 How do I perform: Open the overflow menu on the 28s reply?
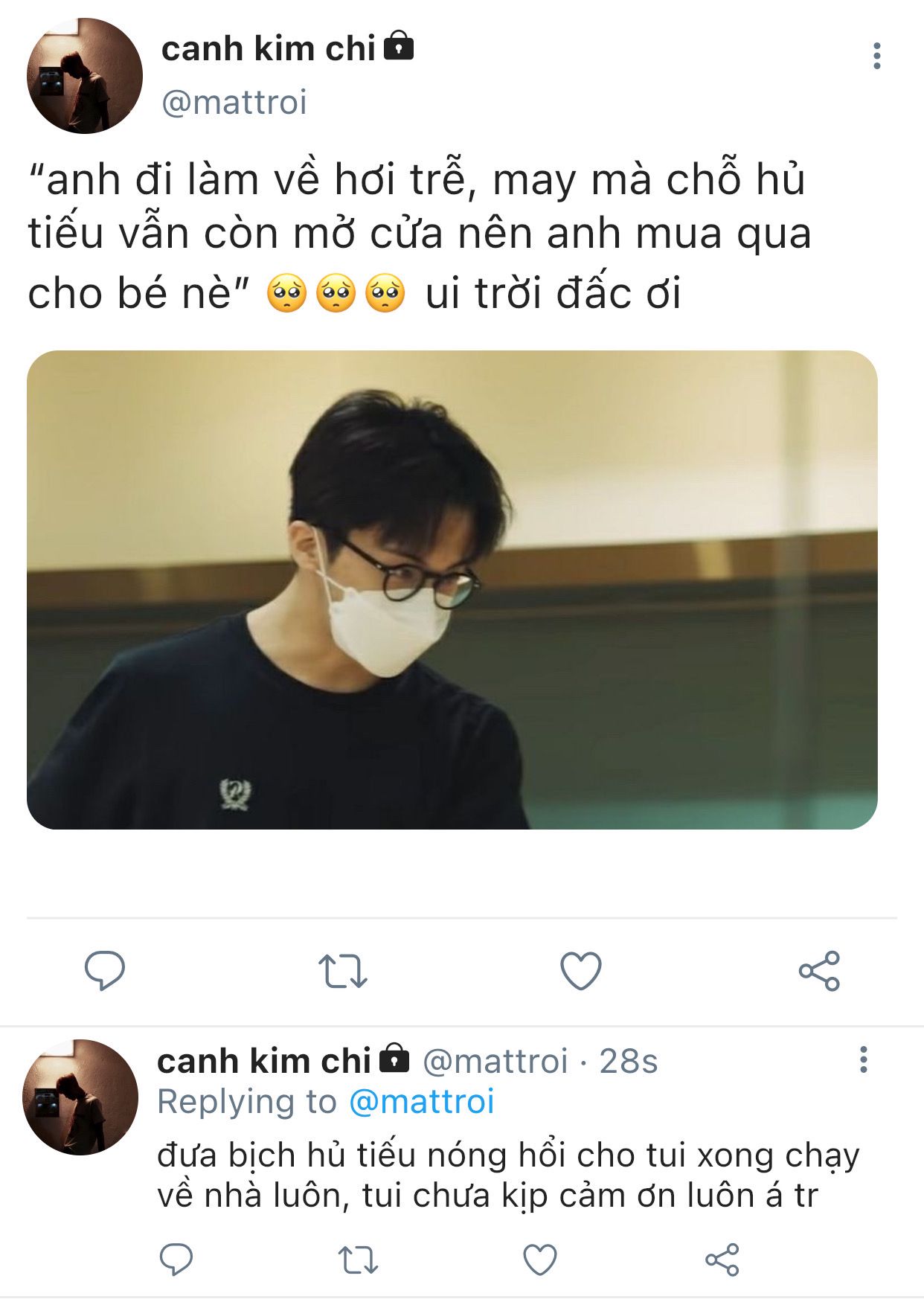click(x=863, y=1059)
